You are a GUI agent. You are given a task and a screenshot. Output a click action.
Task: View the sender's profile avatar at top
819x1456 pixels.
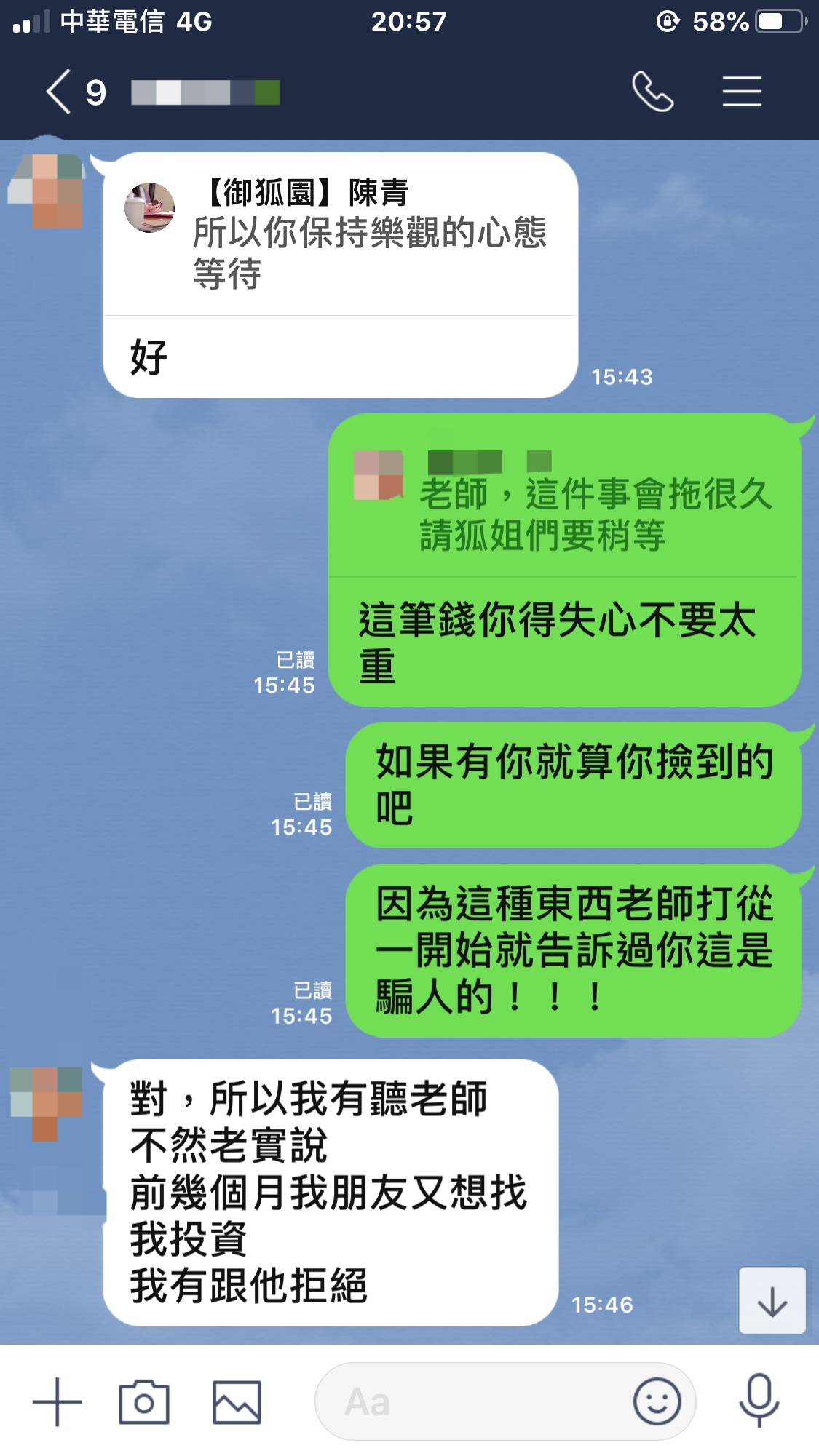click(47, 191)
